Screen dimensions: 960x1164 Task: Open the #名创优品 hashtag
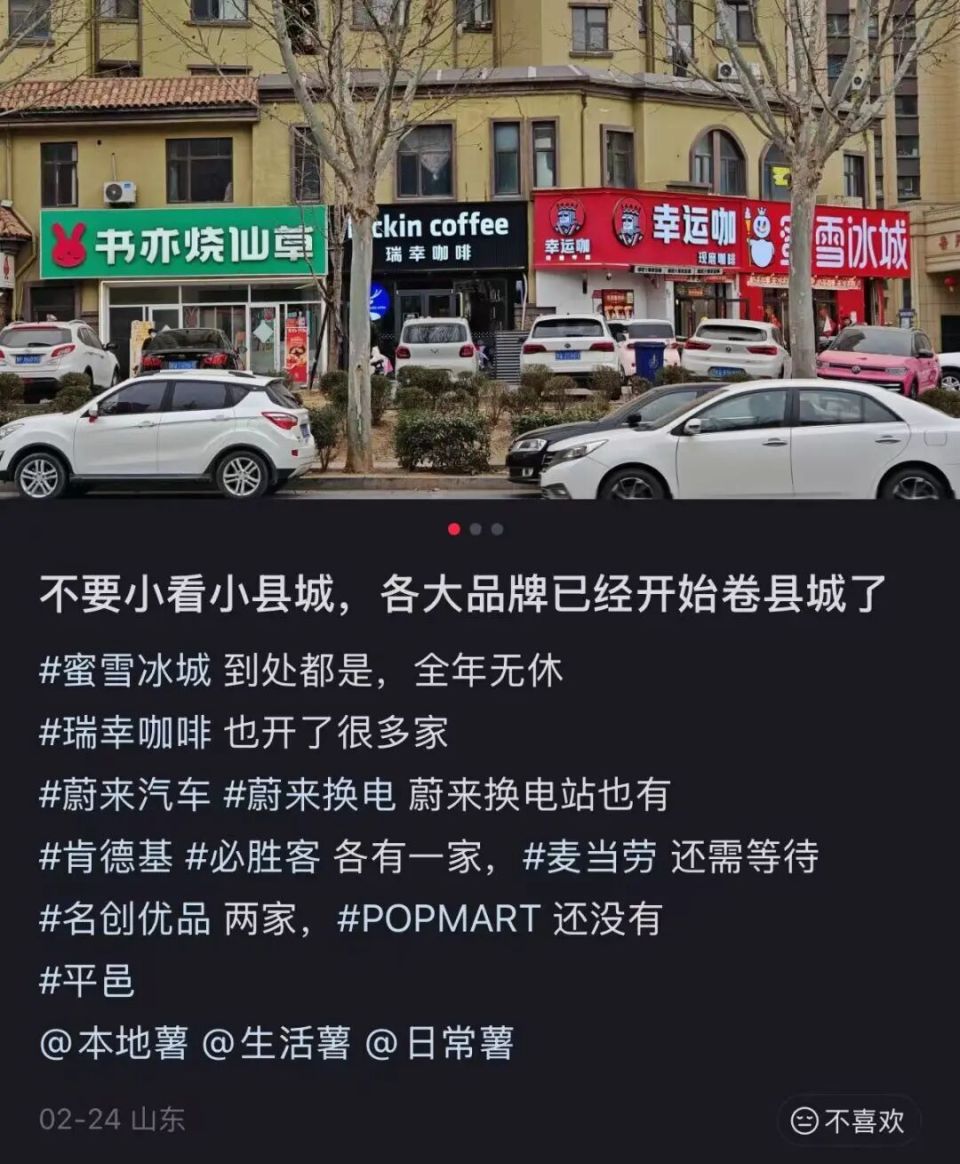pyautogui.click(x=125, y=918)
